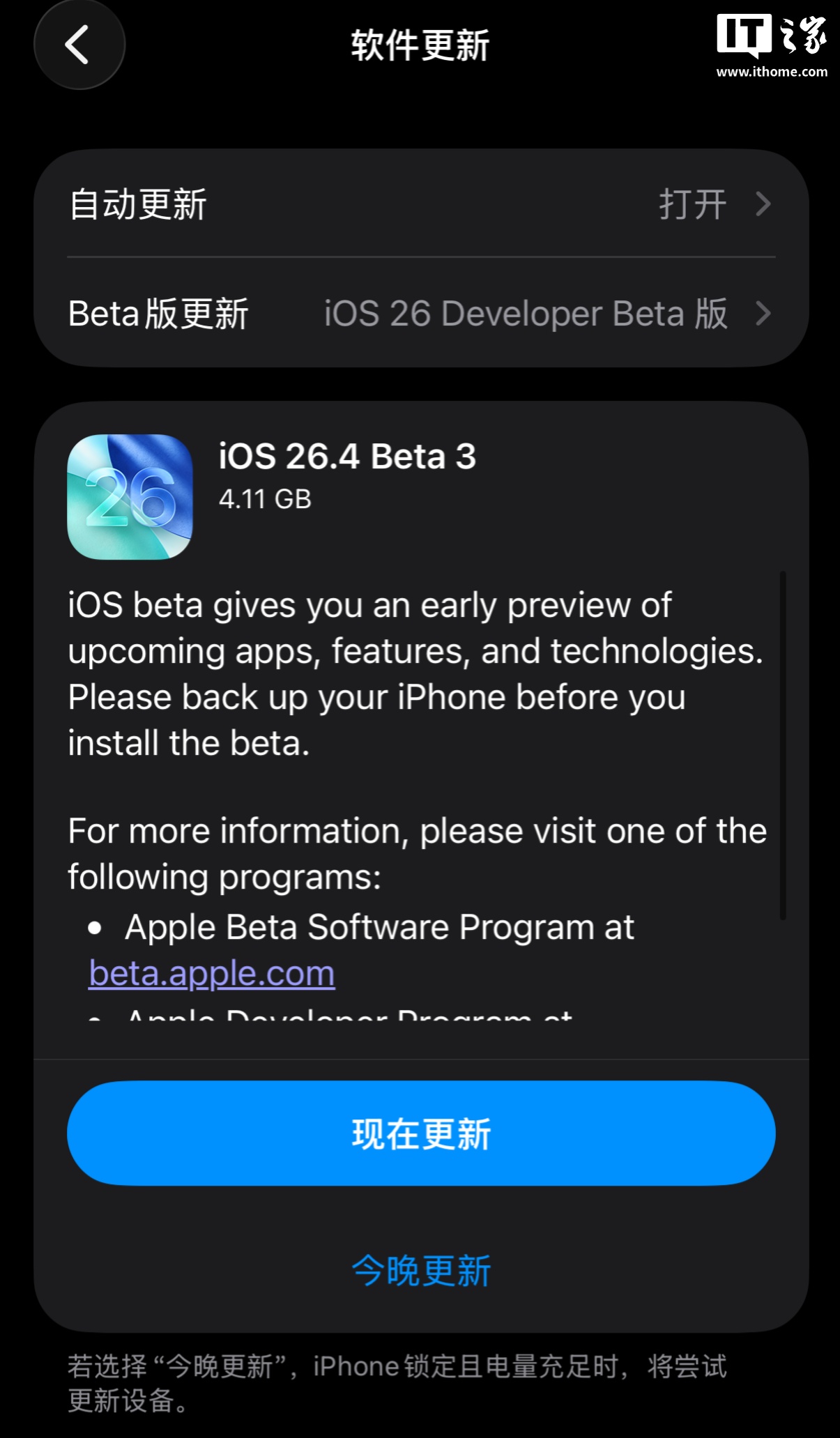Image resolution: width=840 pixels, height=1438 pixels.
Task: Tap the 现在更新 button
Action: [420, 1133]
